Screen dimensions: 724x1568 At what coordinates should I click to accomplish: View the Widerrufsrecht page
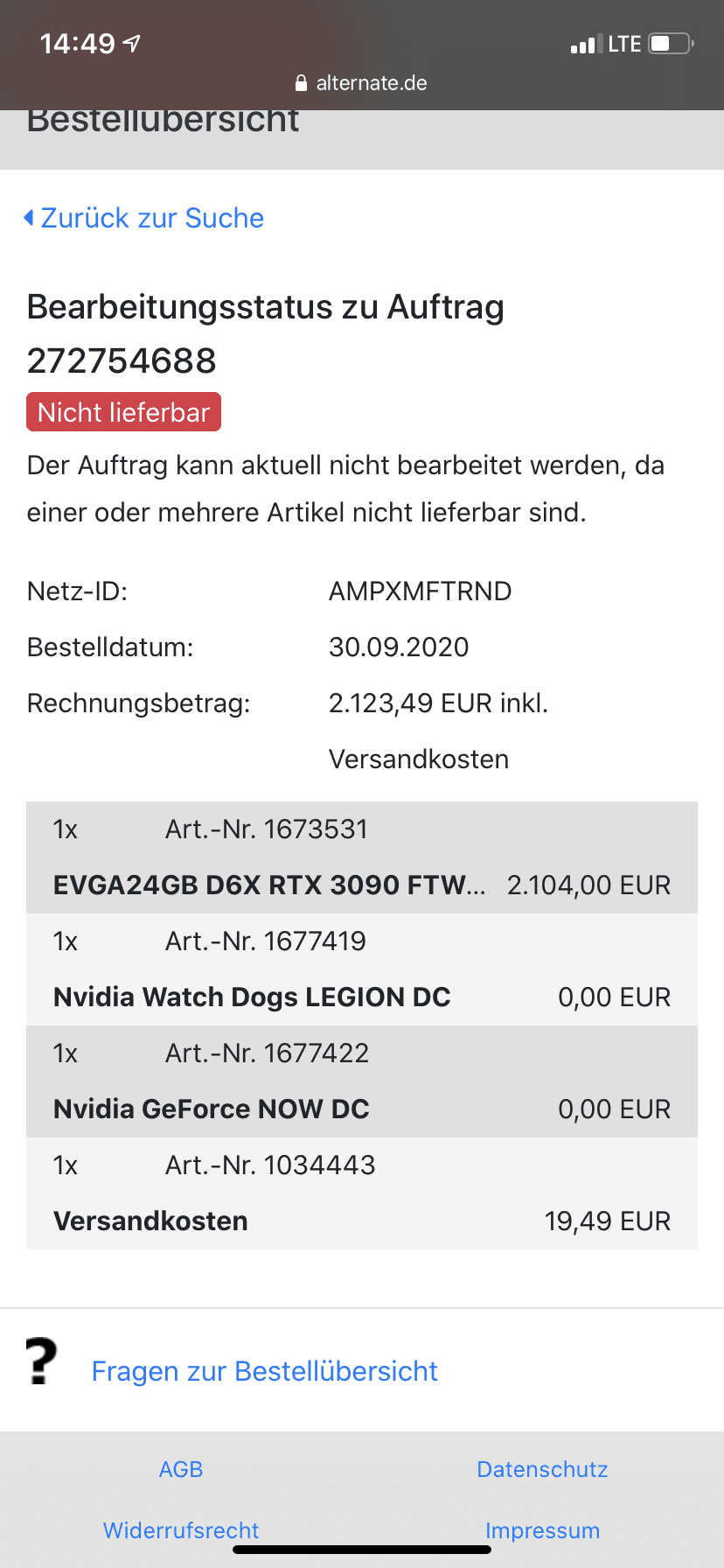(181, 1530)
